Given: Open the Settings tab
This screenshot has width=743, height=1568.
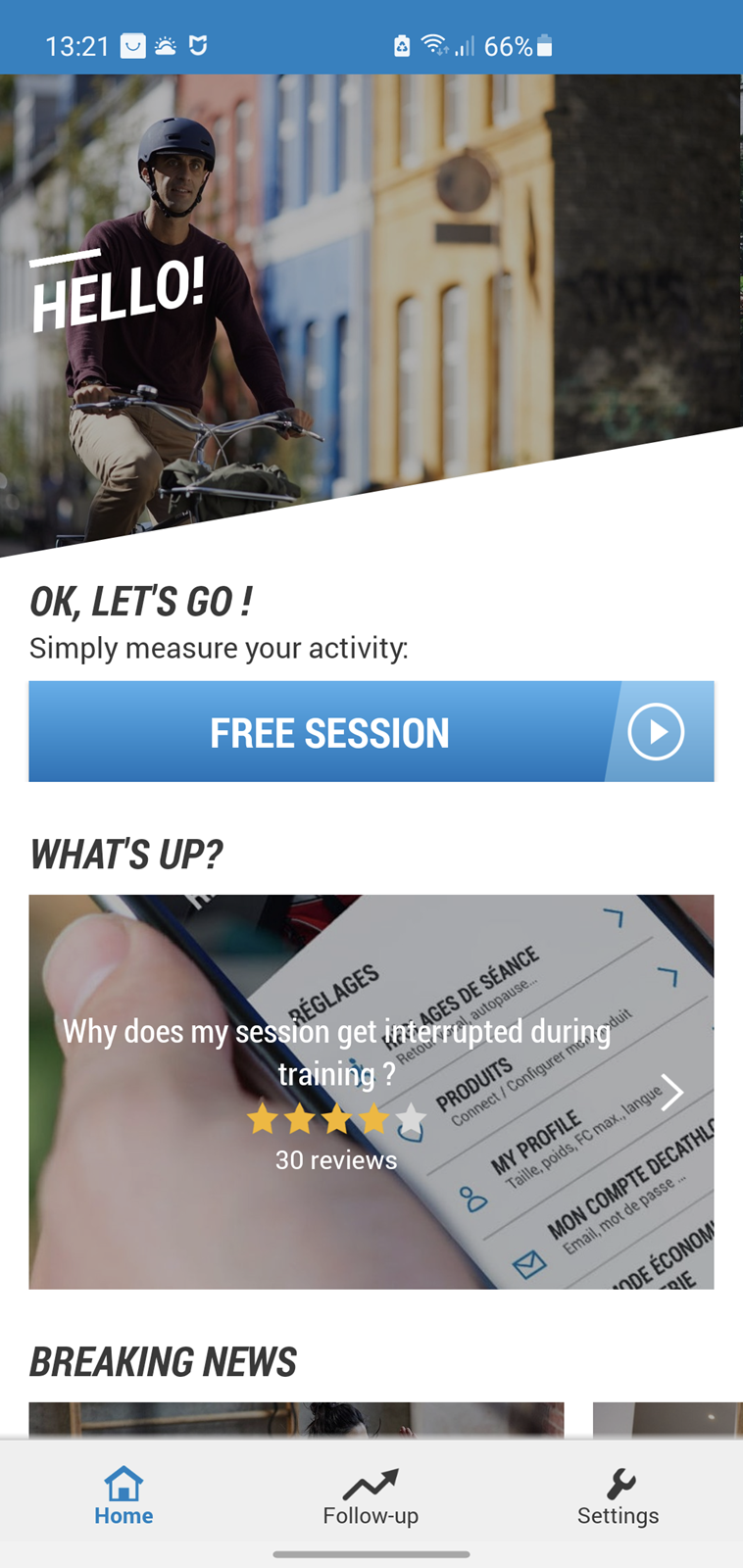Looking at the screenshot, I should (x=618, y=1495).
